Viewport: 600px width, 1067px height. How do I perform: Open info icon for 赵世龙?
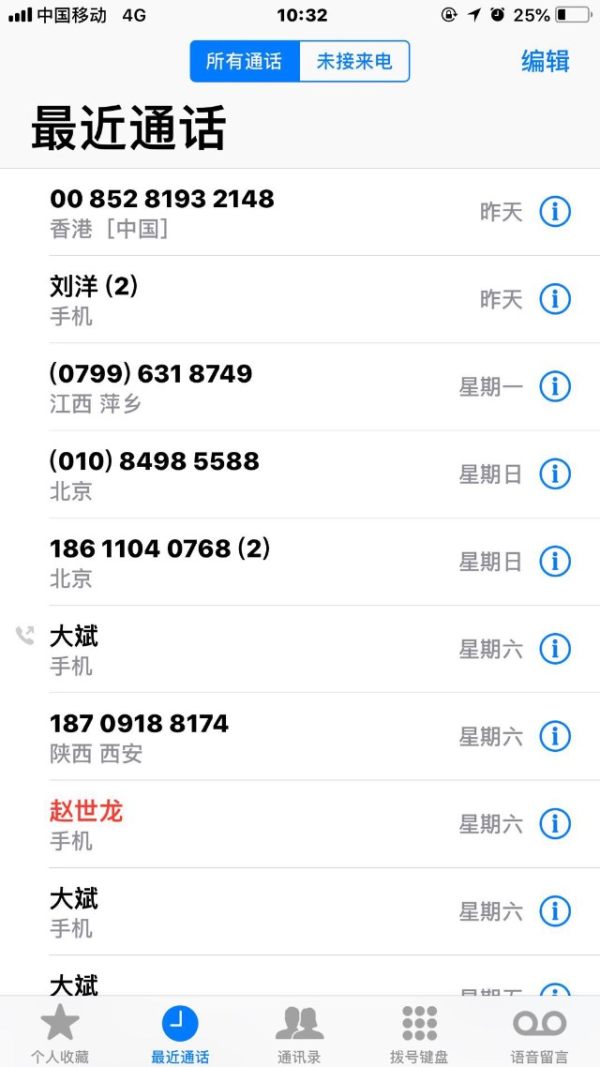[x=555, y=824]
